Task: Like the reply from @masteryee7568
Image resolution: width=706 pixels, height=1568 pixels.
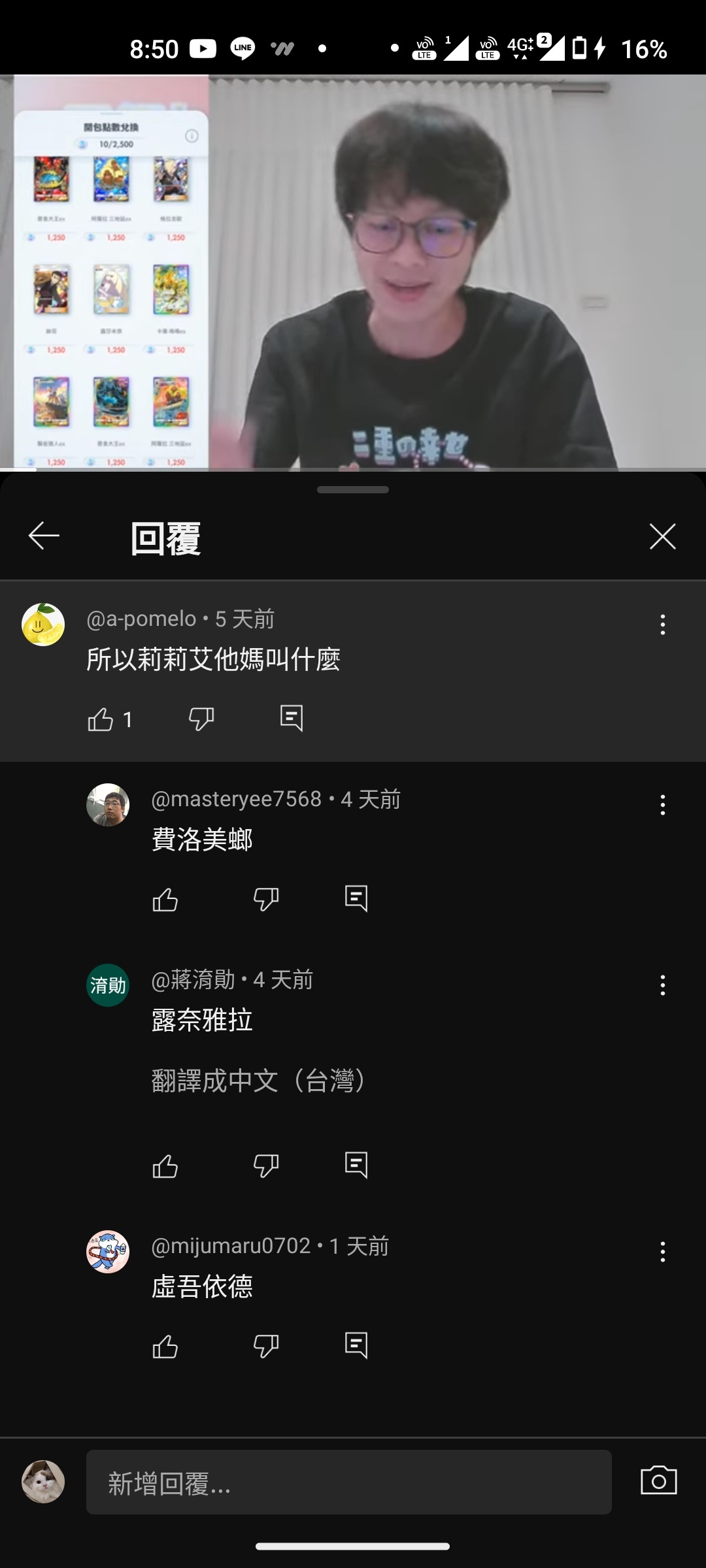Action: click(x=165, y=900)
